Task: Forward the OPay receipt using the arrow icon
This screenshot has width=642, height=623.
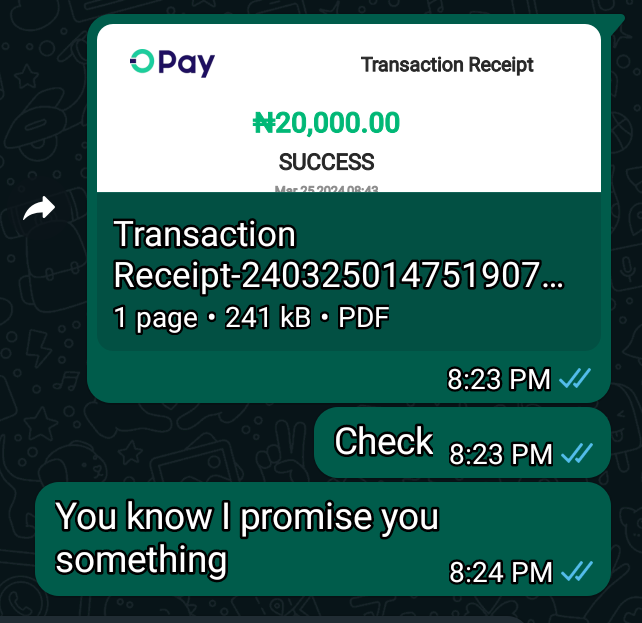Action: point(39,208)
